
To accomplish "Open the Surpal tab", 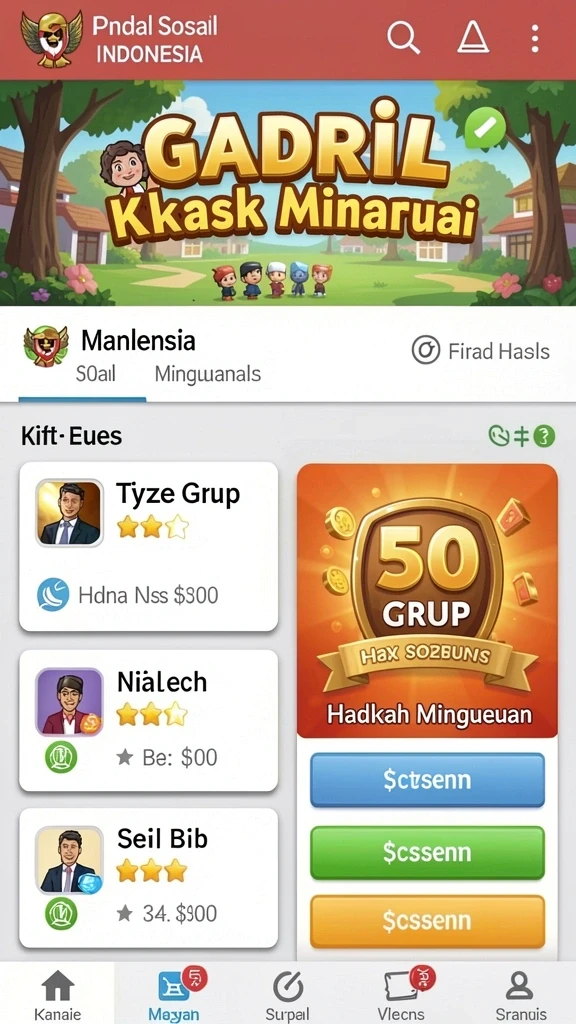I will tap(288, 994).
